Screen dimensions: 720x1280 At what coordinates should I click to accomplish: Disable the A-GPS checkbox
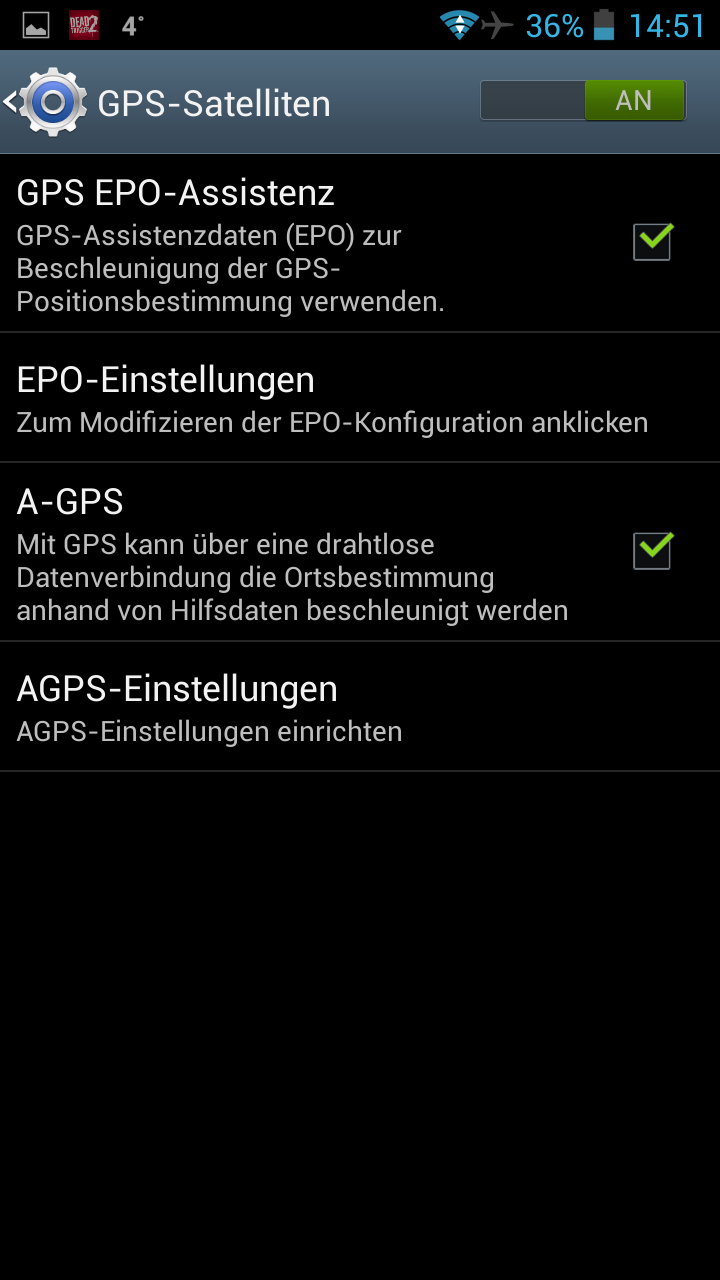(x=652, y=551)
